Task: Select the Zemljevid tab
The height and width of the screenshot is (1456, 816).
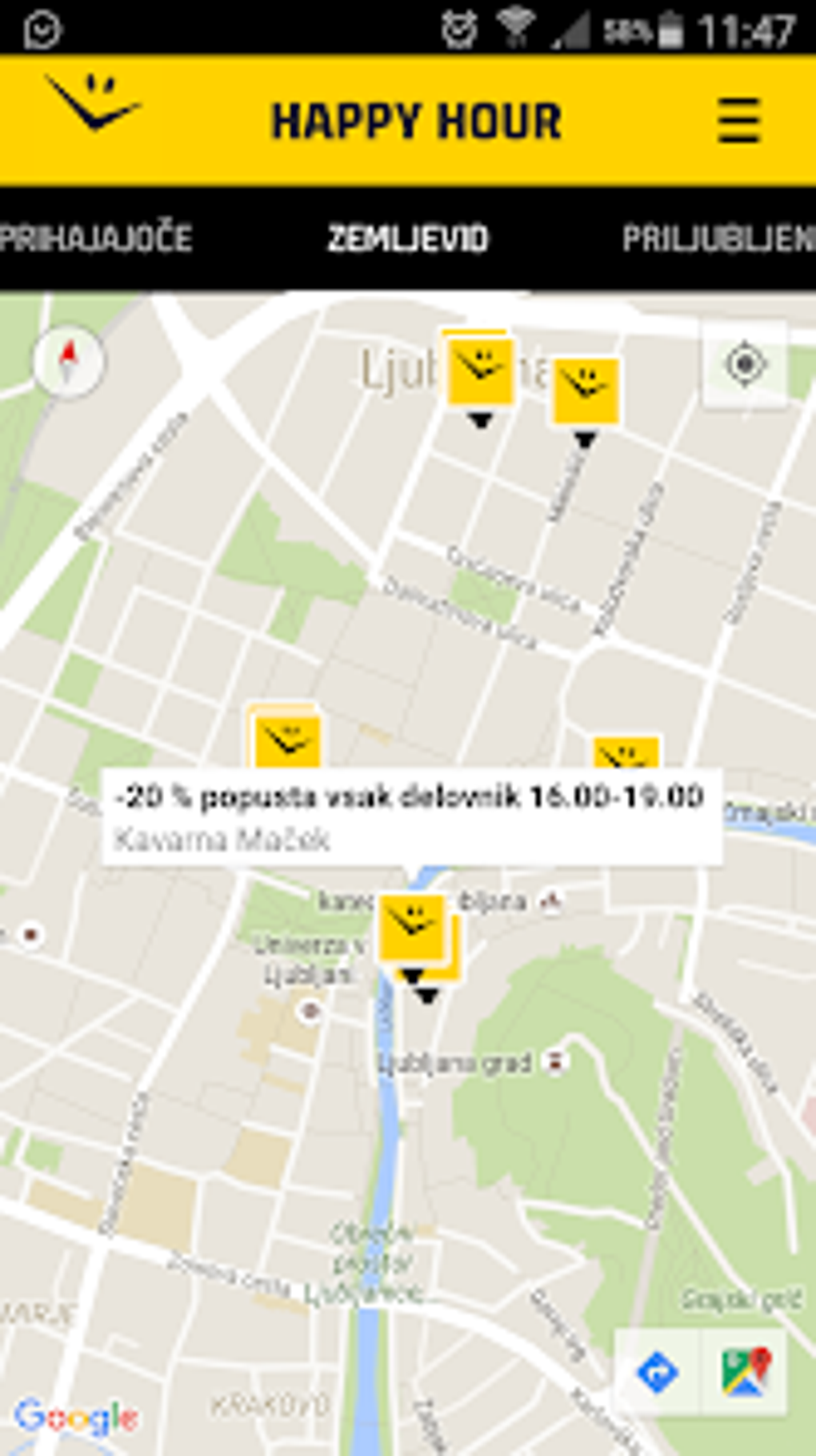Action: pos(407,239)
